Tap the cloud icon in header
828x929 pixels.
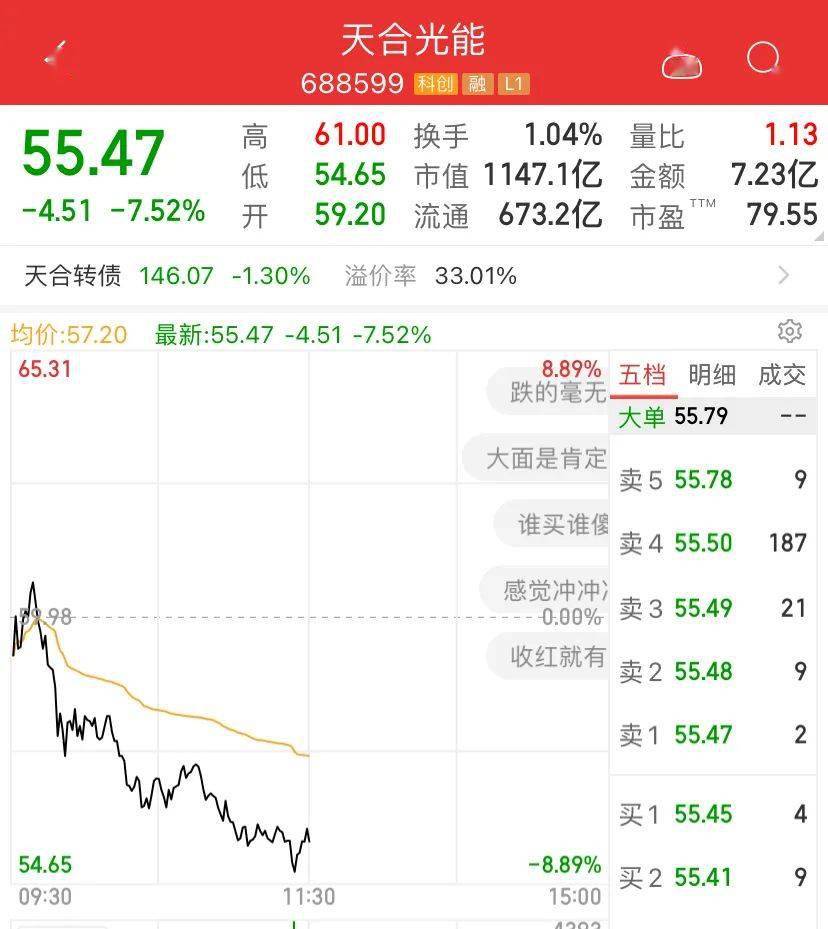(681, 64)
